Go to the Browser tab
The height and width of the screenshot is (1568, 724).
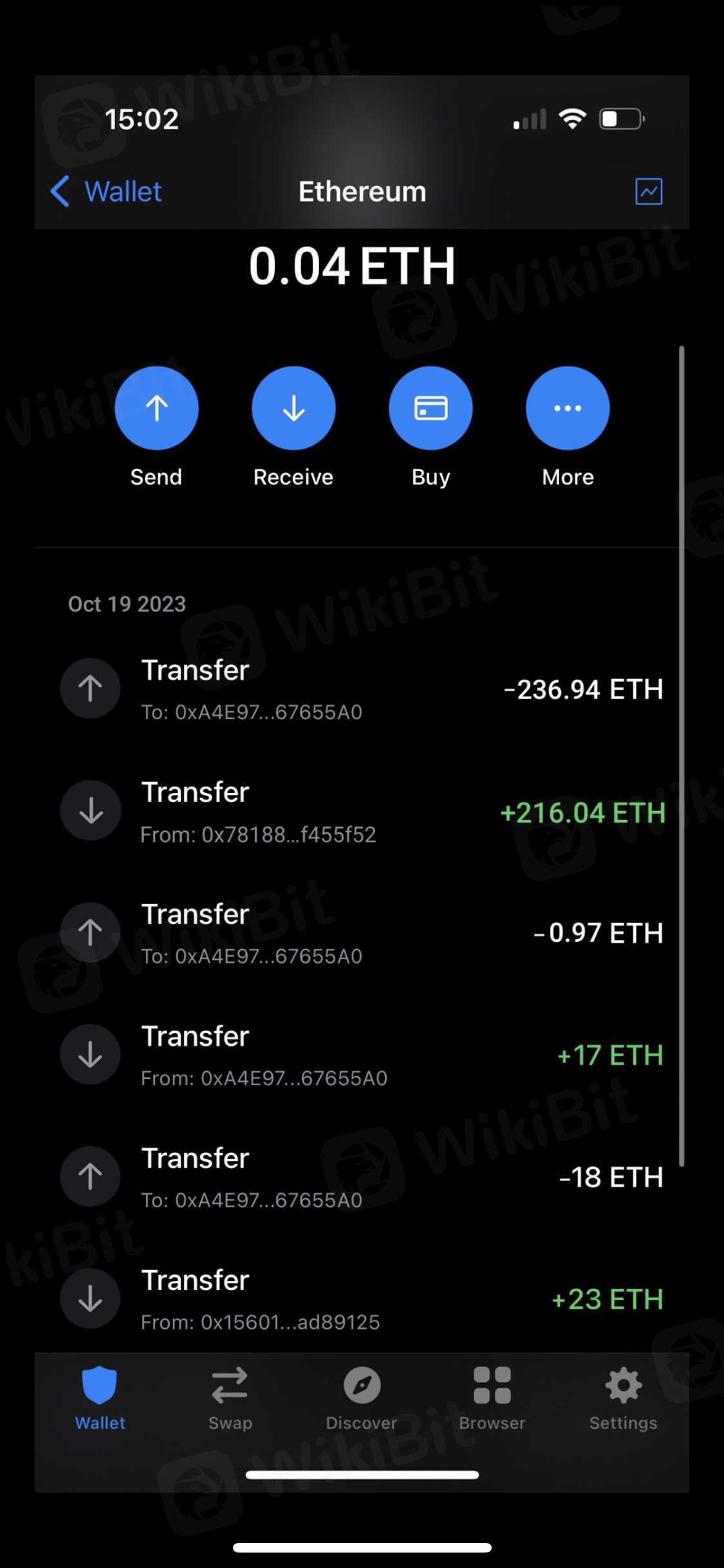click(492, 1397)
